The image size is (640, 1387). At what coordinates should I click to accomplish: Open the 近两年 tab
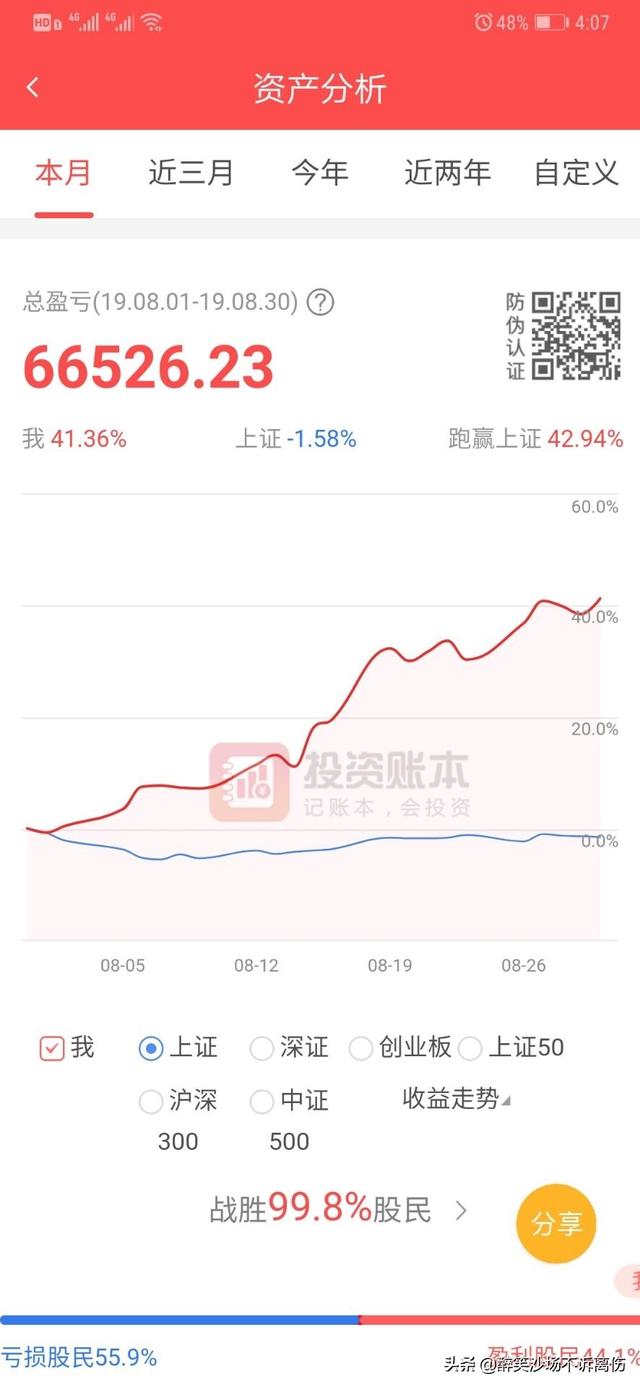[x=447, y=173]
